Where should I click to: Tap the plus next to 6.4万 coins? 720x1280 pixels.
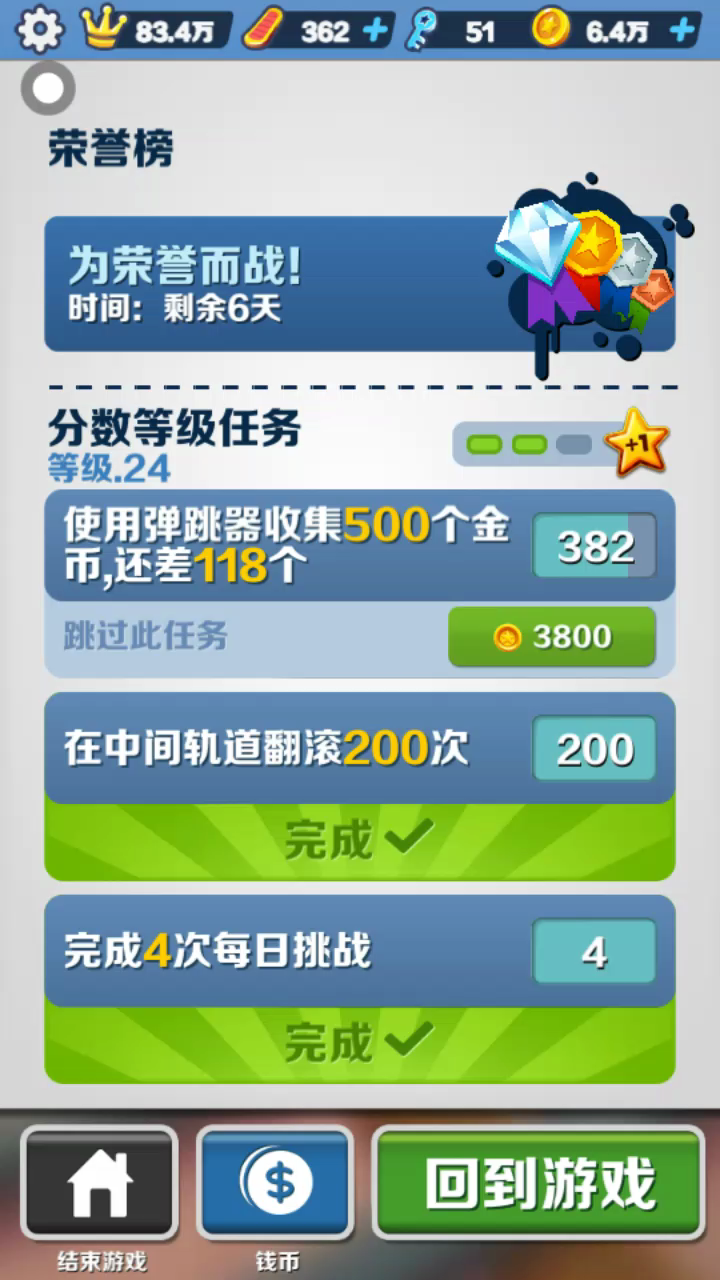point(683,31)
